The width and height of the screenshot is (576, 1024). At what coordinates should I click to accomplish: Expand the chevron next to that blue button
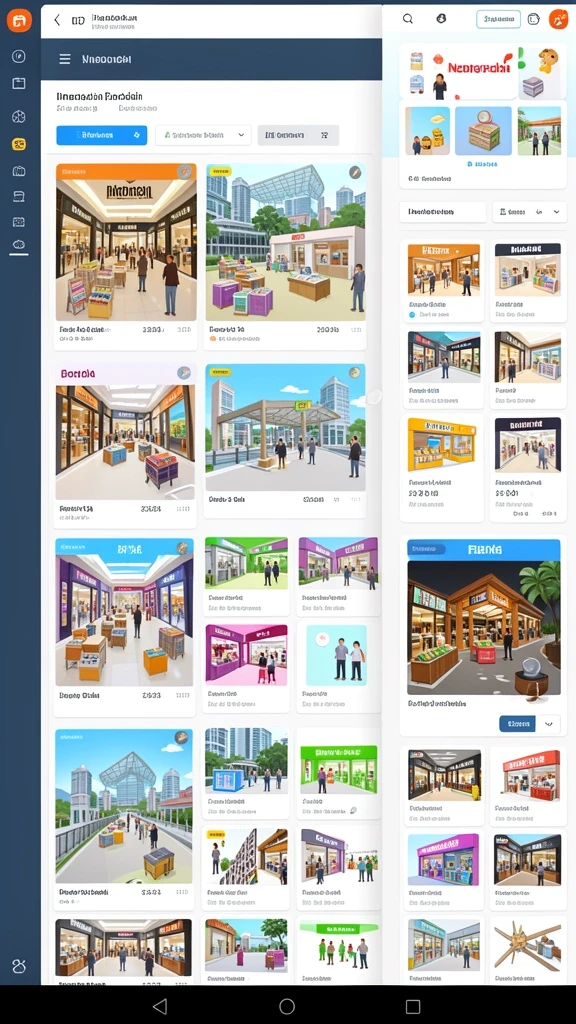pos(549,724)
